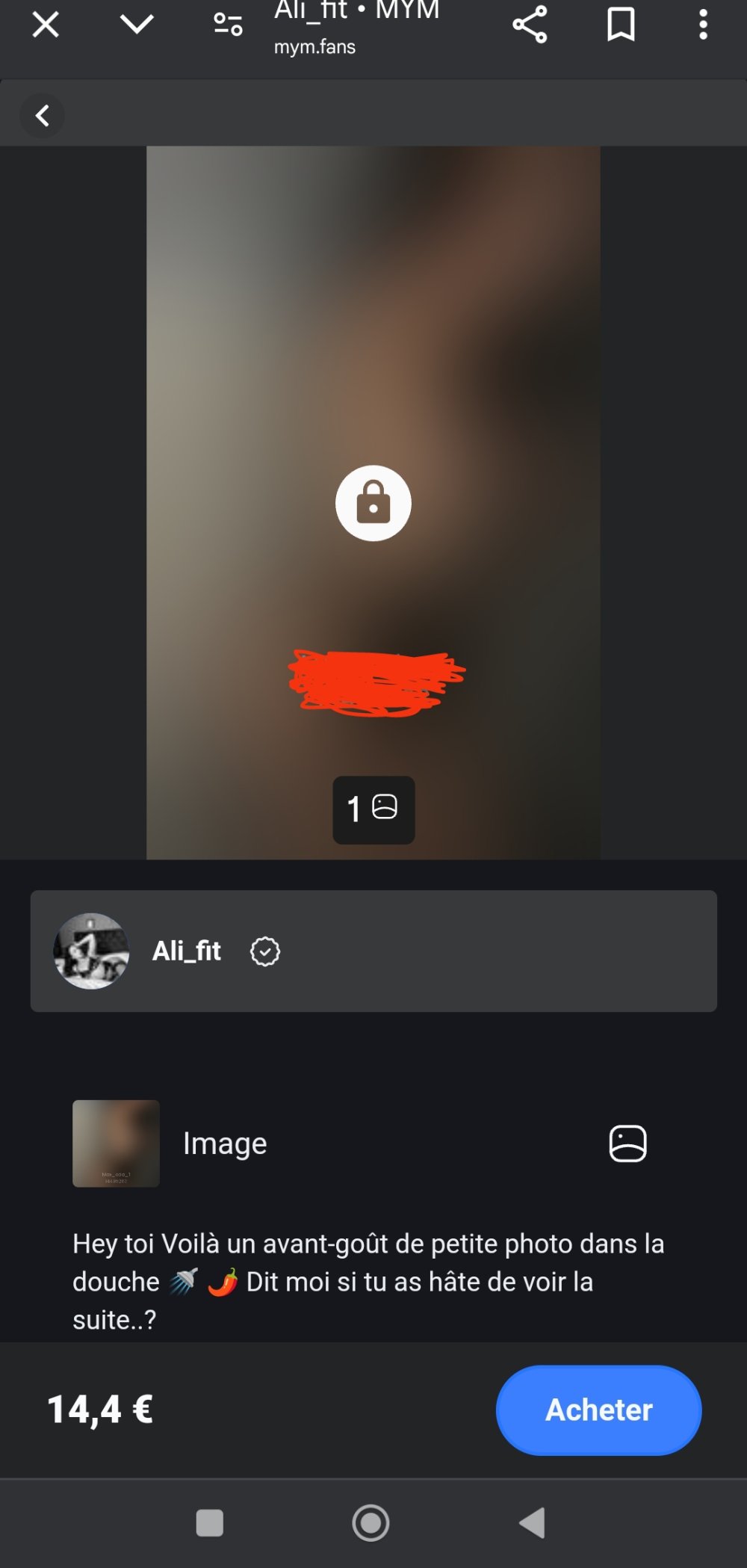Minimize the browser with the down chevron
This screenshot has width=747, height=1568.
pyautogui.click(x=137, y=25)
